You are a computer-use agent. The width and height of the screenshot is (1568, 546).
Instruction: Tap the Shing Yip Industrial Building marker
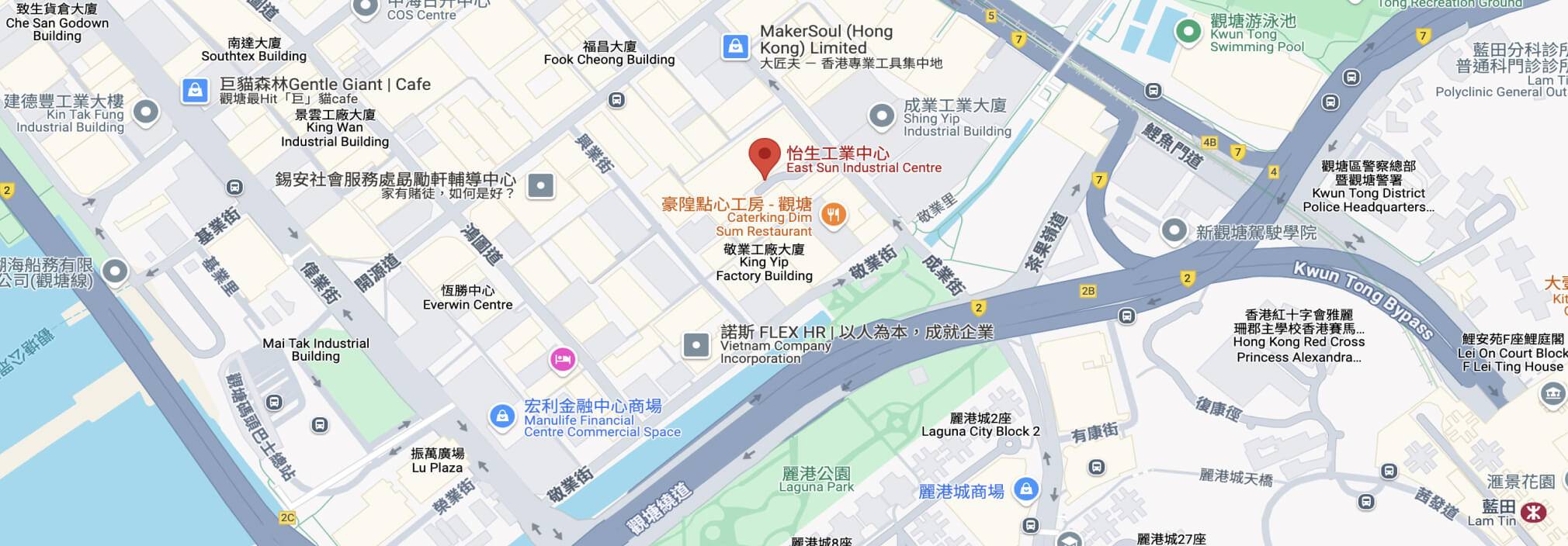(881, 116)
